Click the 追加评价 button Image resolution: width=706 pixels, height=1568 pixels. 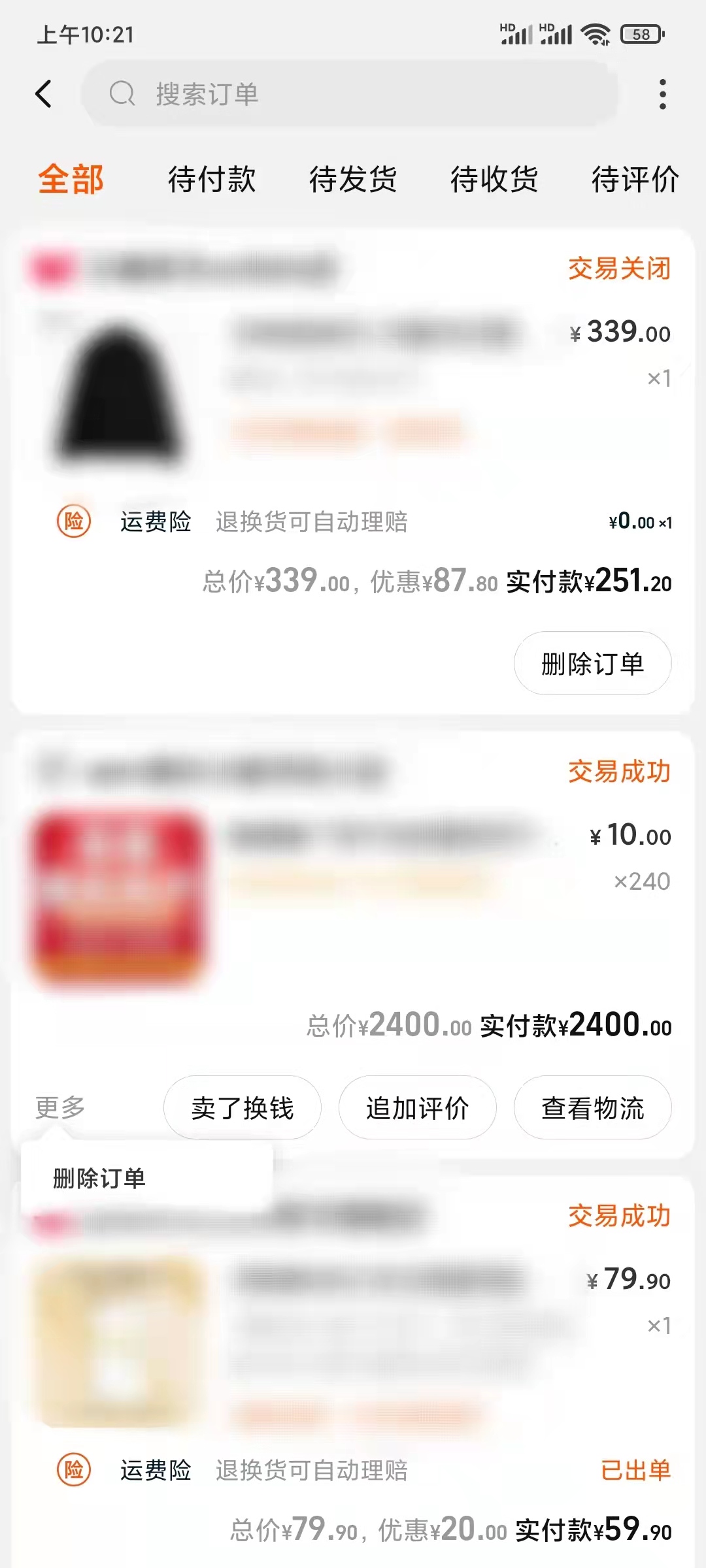pyautogui.click(x=417, y=1107)
